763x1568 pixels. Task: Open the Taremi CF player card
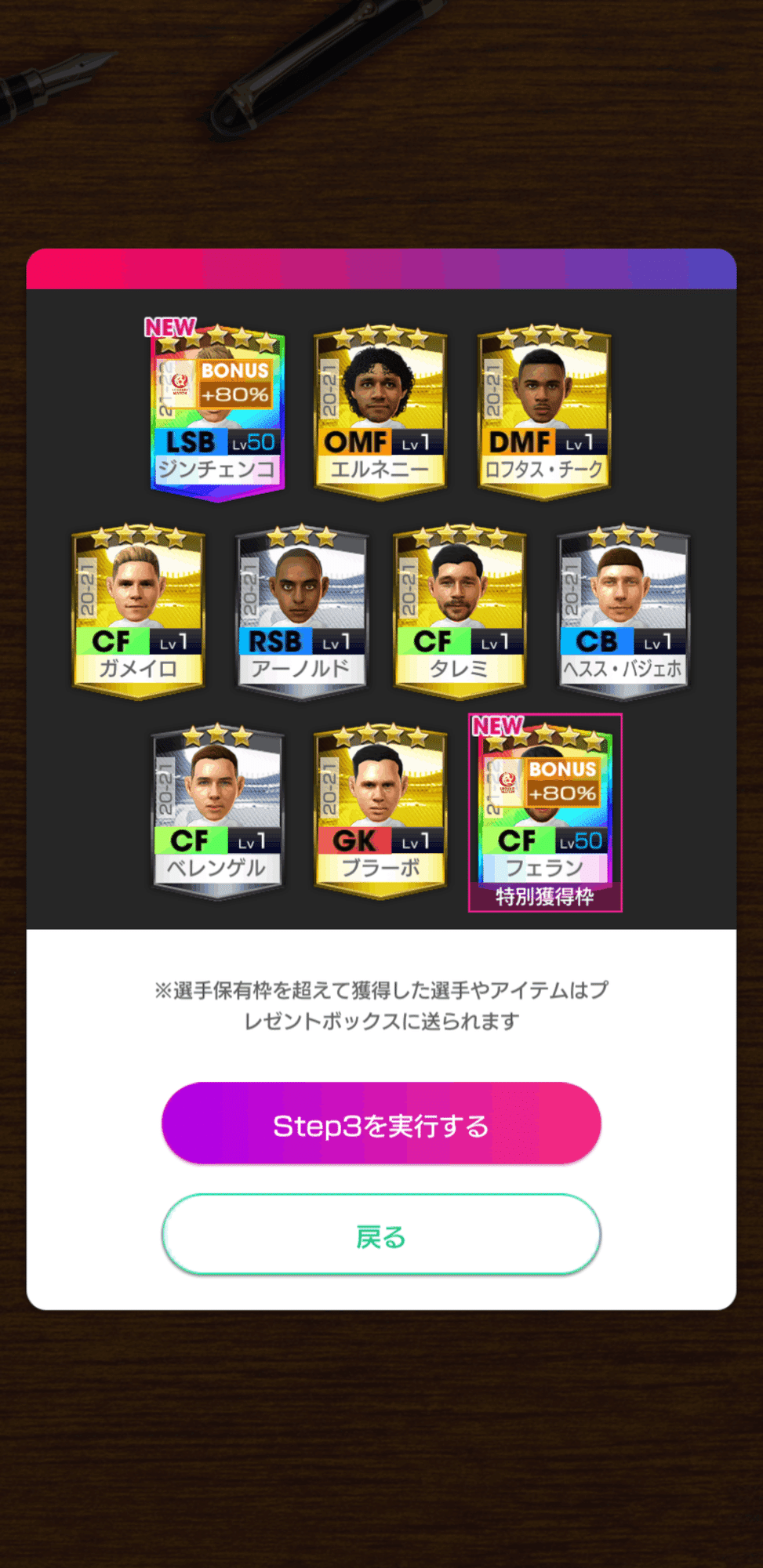coord(462,612)
